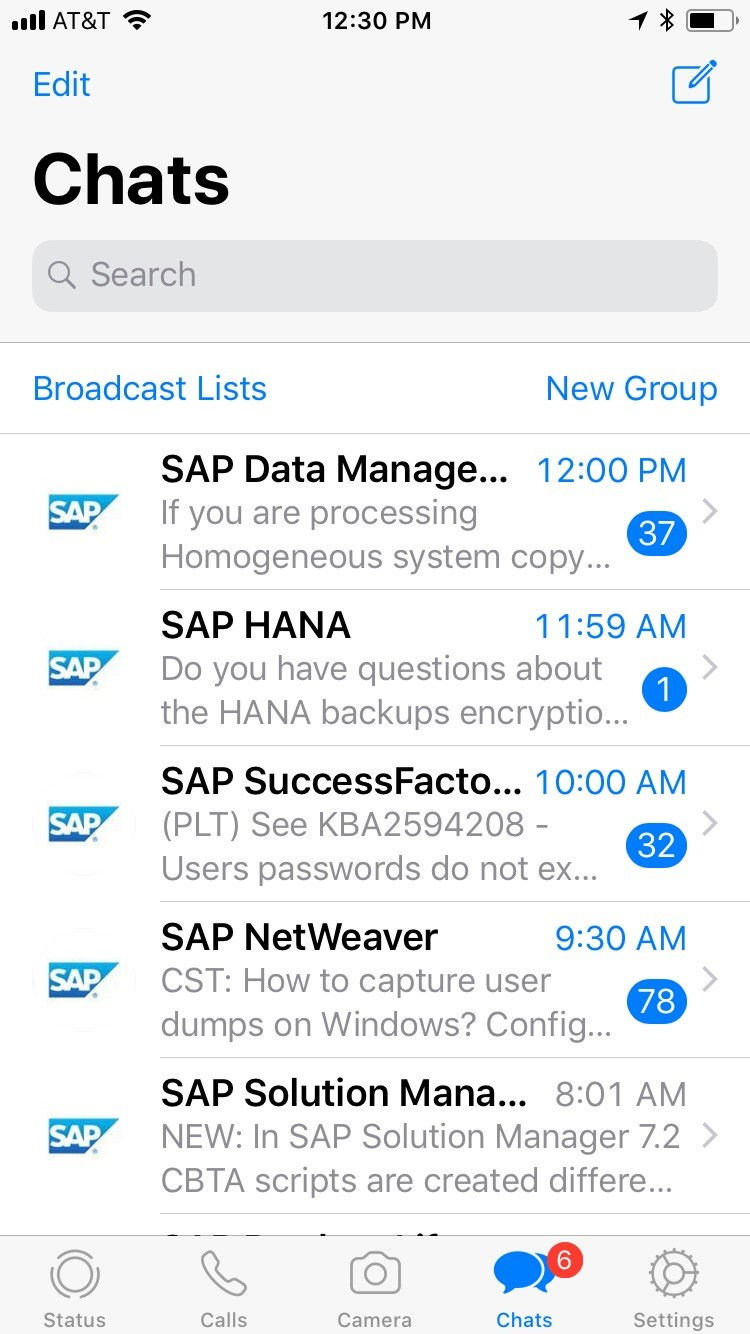Tap Edit in the top bar

pos(62,84)
